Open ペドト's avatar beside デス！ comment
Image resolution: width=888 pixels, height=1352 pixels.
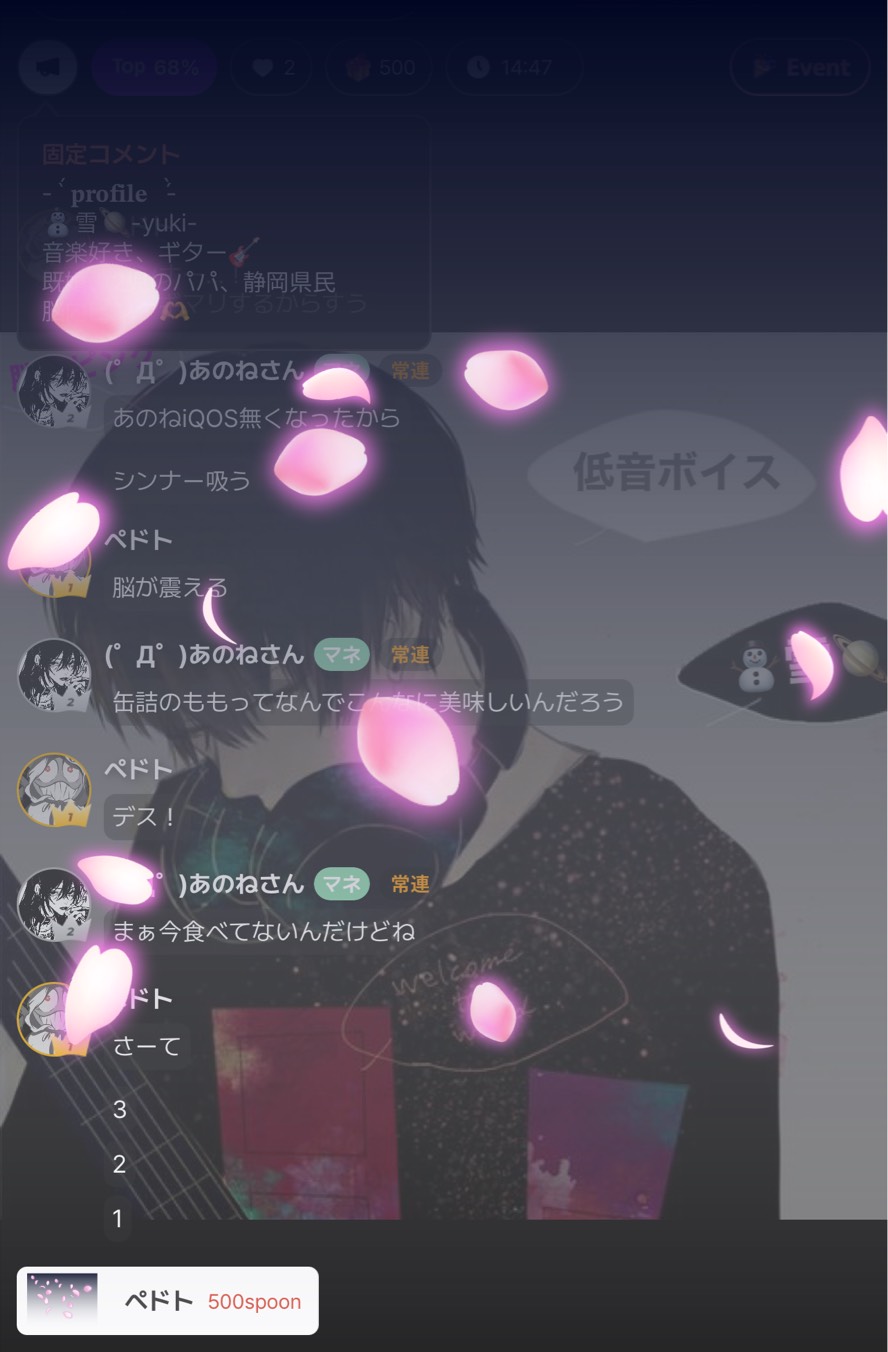tap(54, 790)
